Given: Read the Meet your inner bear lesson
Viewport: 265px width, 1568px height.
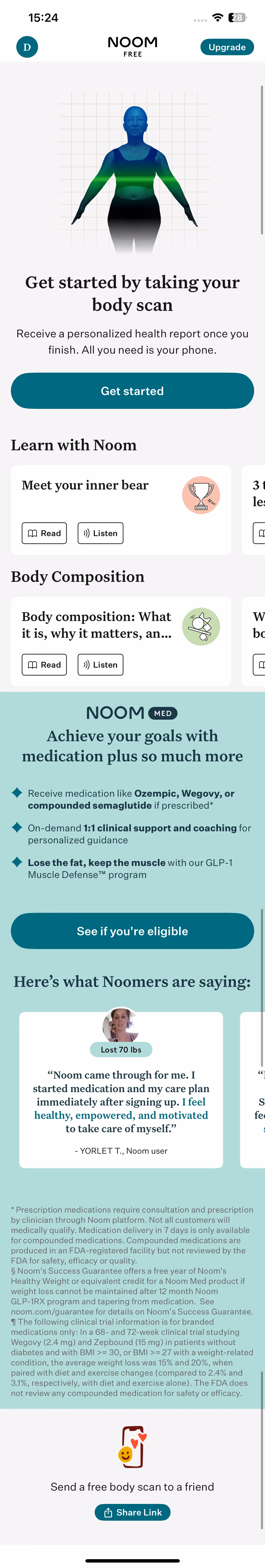Looking at the screenshot, I should pos(44,533).
